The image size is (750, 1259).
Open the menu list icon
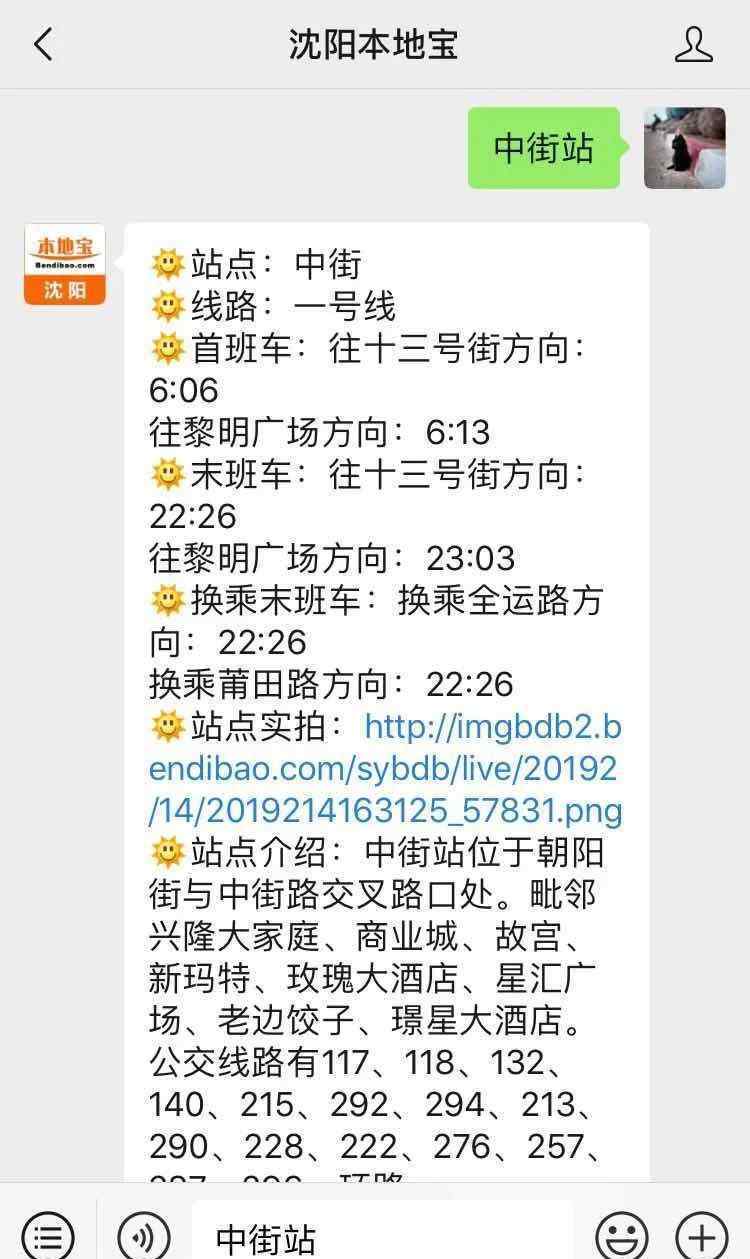click(47, 1234)
